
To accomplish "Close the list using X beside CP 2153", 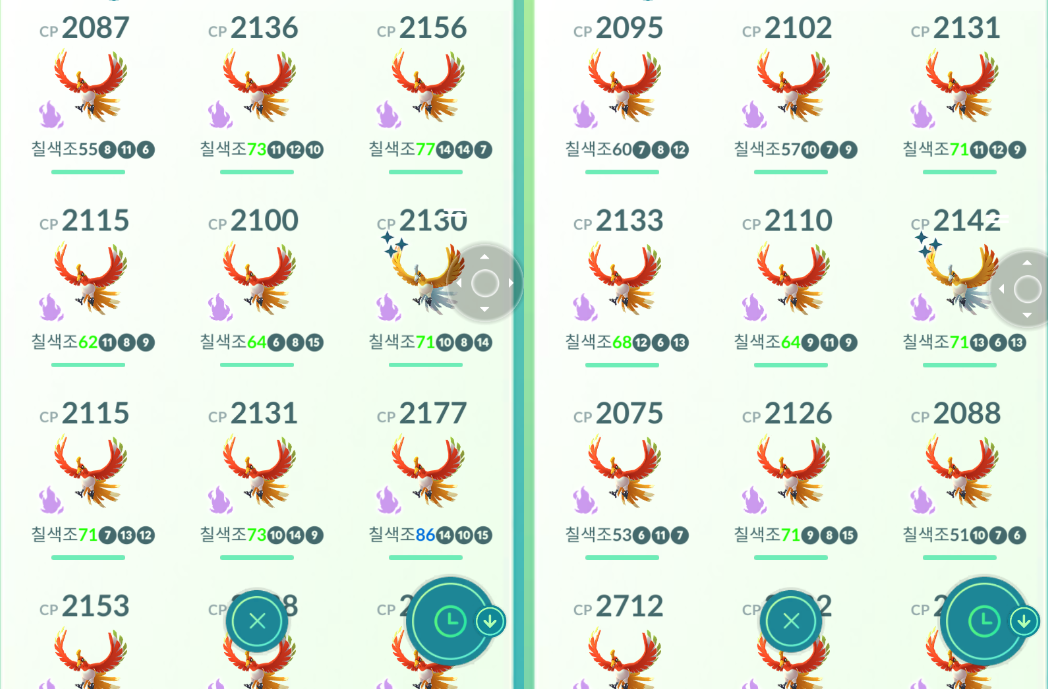I will (x=257, y=621).
